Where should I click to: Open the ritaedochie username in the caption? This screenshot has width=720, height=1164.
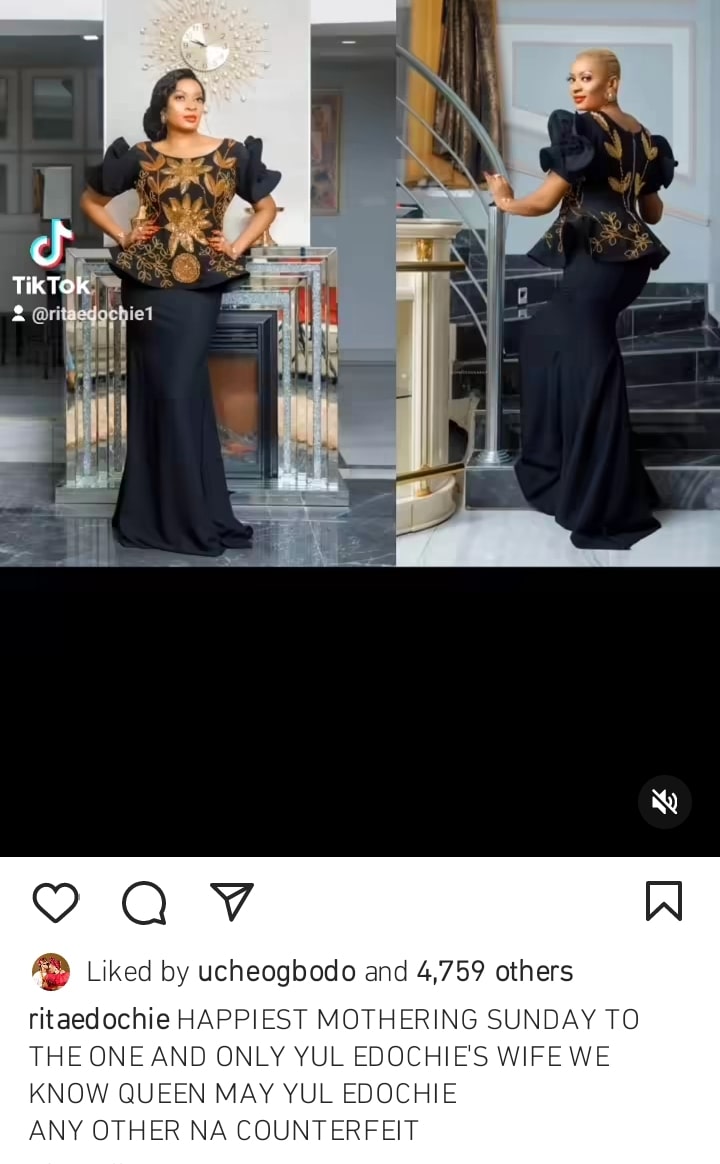pyautogui.click(x=99, y=1019)
